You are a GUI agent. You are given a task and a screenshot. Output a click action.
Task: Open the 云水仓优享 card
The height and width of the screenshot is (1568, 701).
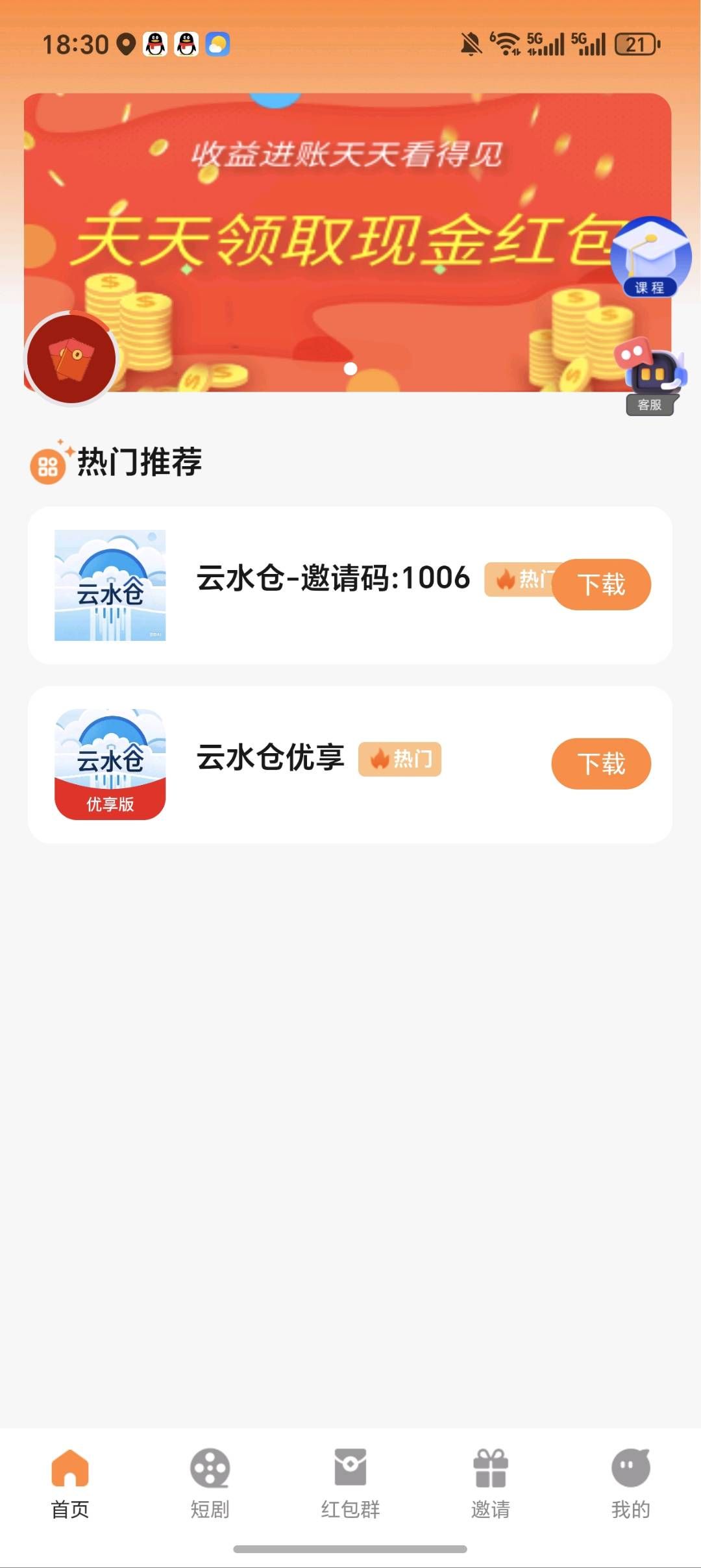(x=350, y=765)
